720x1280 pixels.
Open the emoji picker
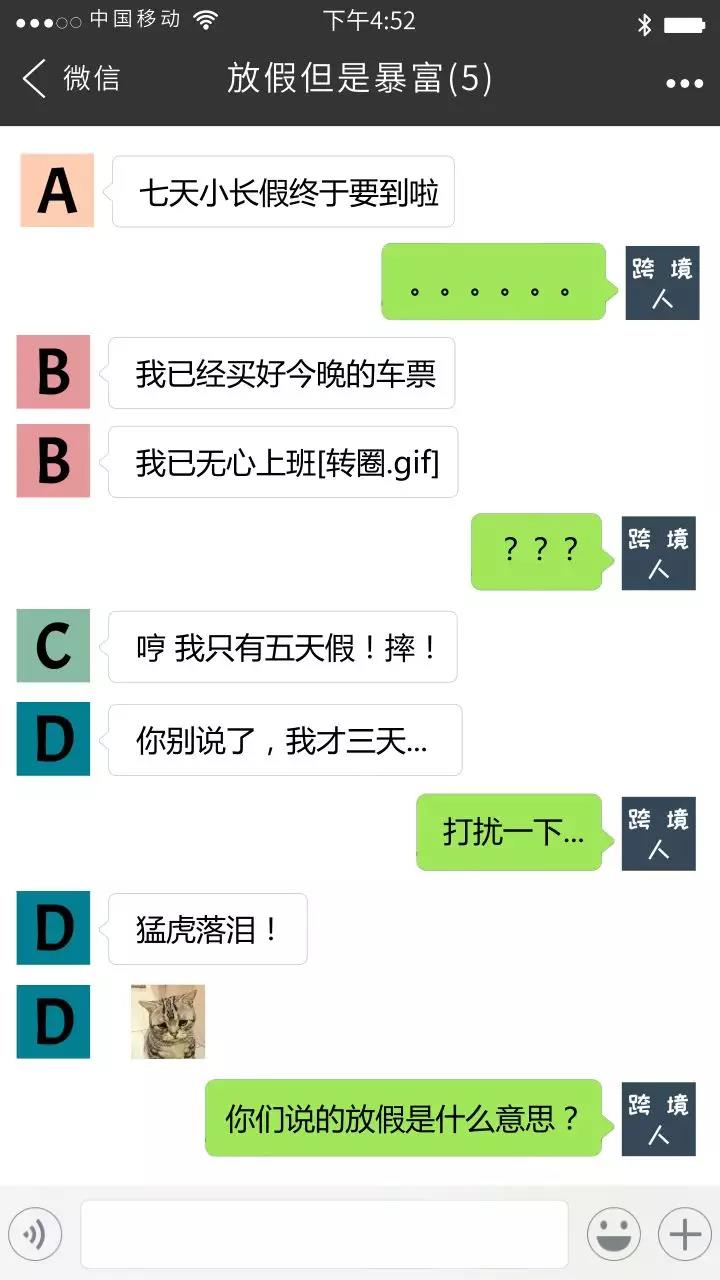click(613, 1234)
